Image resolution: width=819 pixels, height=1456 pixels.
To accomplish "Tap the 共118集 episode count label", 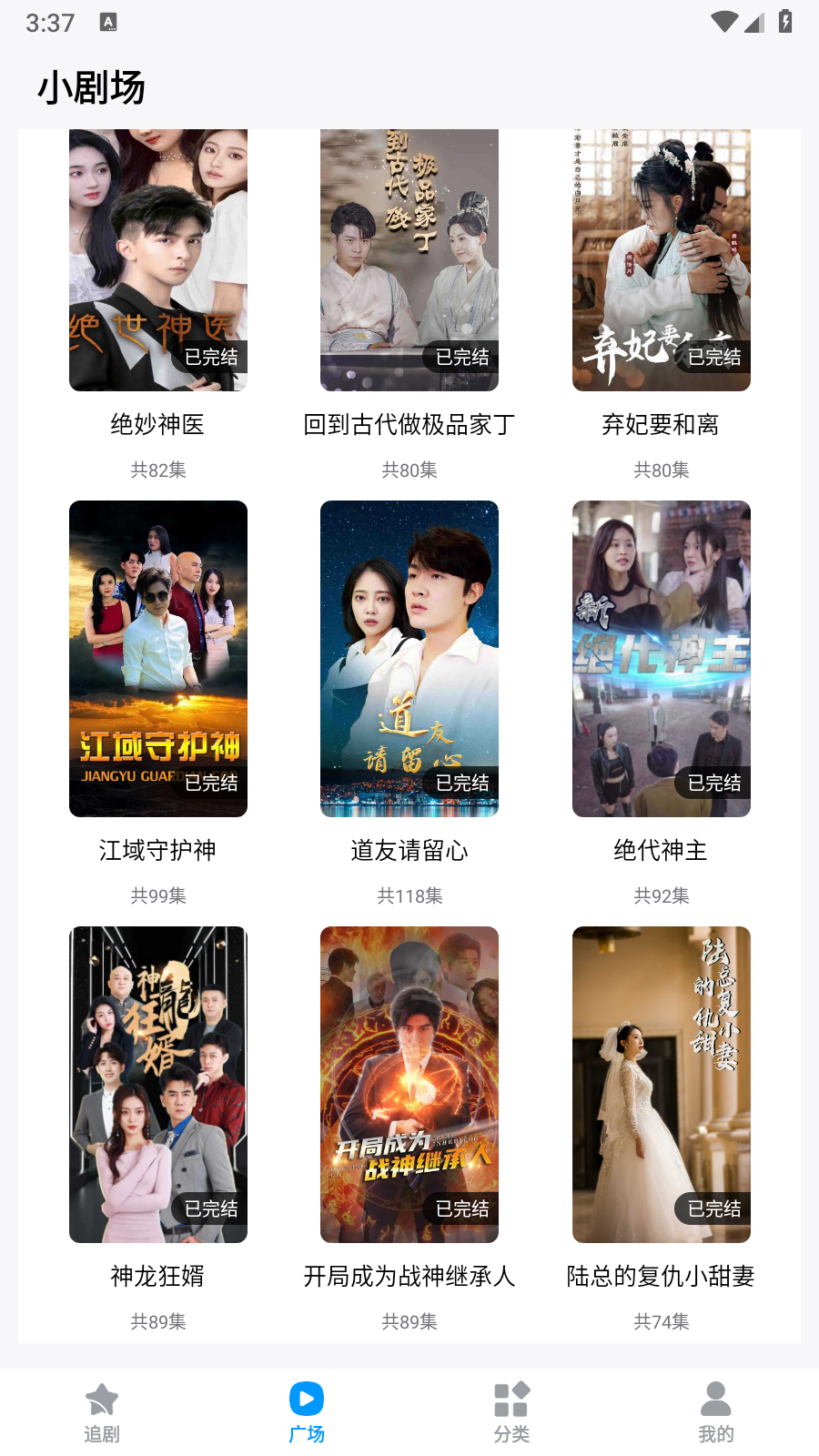I will tap(409, 895).
